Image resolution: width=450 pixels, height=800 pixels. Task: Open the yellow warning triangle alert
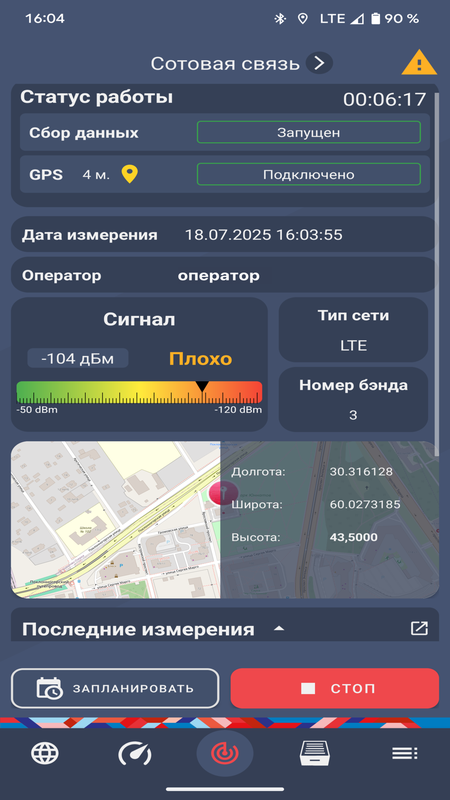click(x=419, y=63)
